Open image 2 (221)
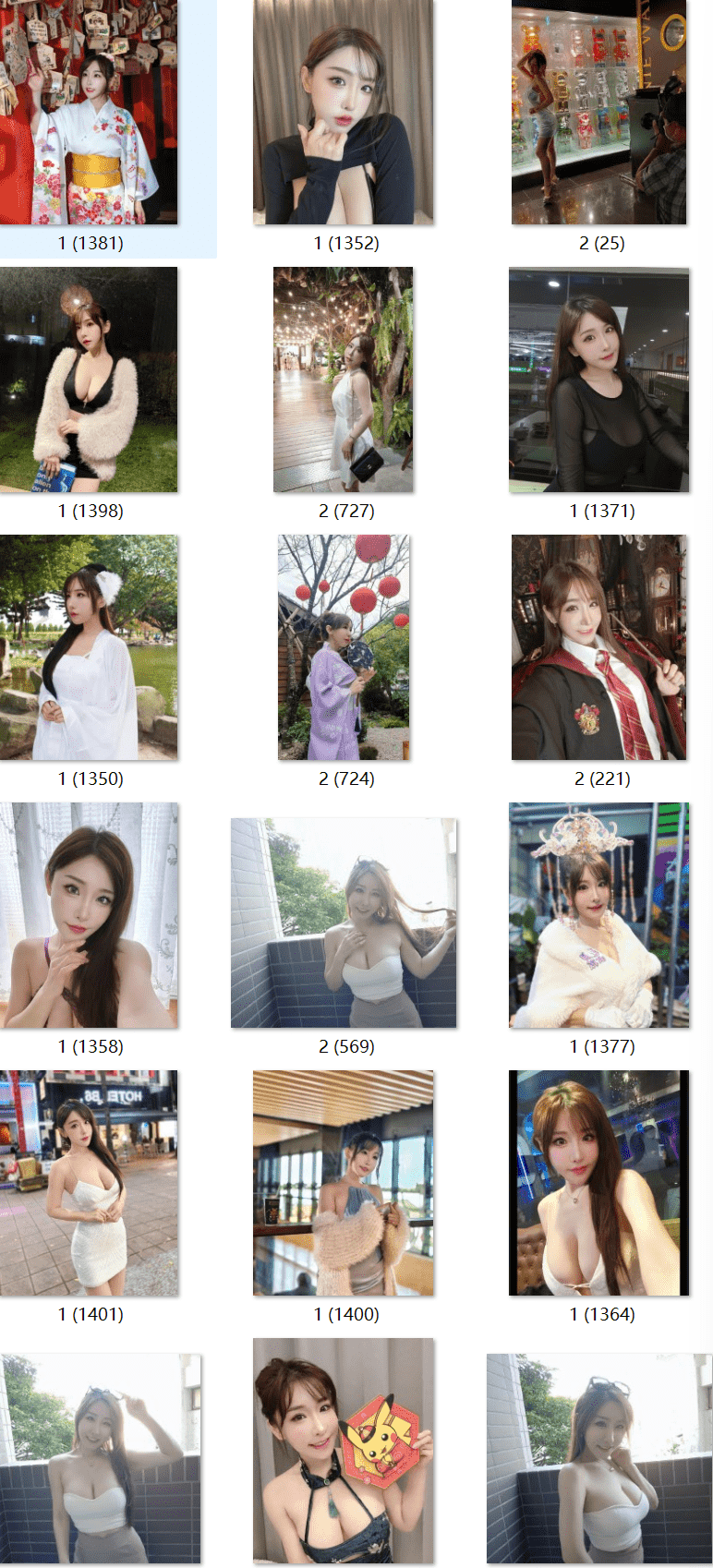Image resolution: width=713 pixels, height=1568 pixels. coord(599,647)
